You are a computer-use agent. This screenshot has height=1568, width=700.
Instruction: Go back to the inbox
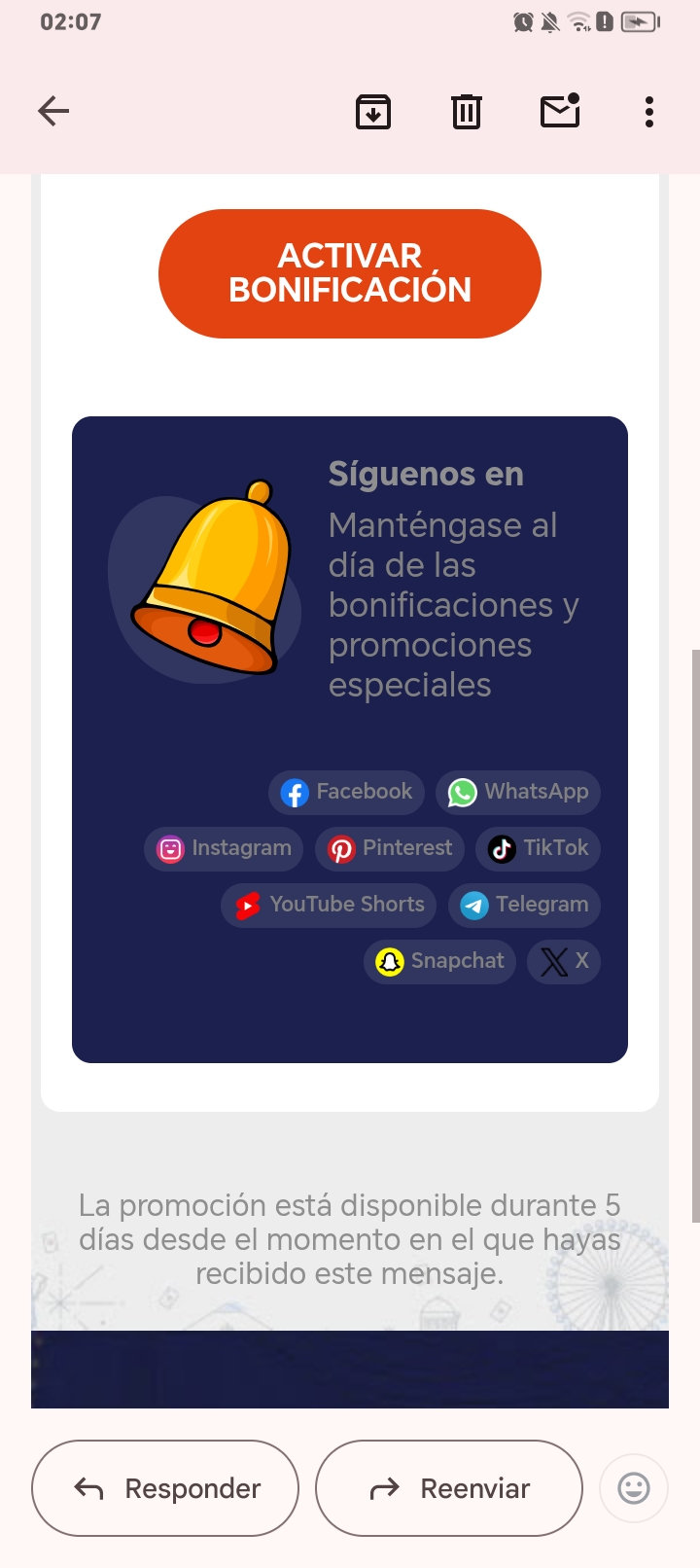53,111
